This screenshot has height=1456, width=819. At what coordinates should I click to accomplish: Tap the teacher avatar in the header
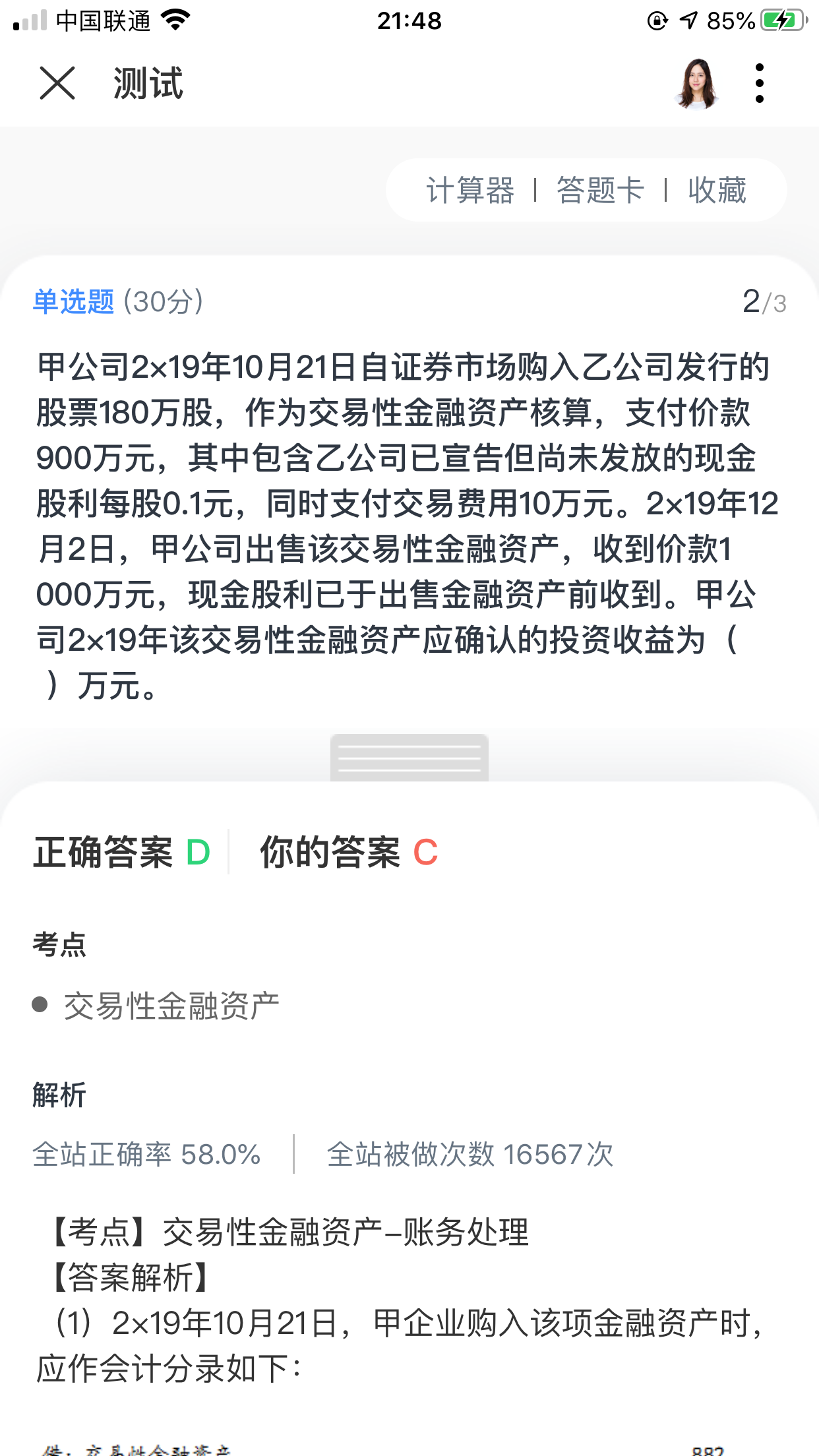[x=696, y=83]
